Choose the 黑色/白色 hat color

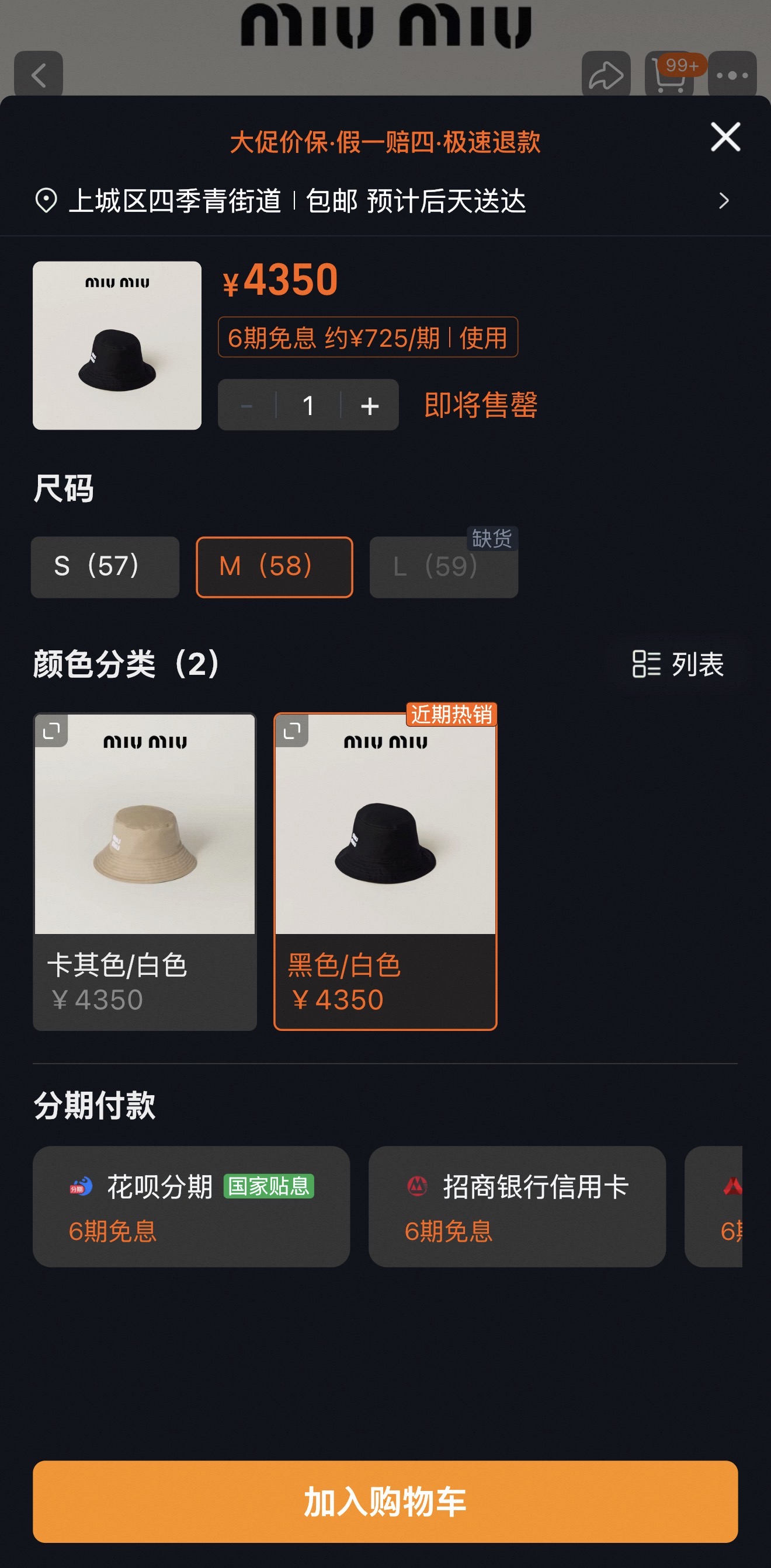(385, 872)
